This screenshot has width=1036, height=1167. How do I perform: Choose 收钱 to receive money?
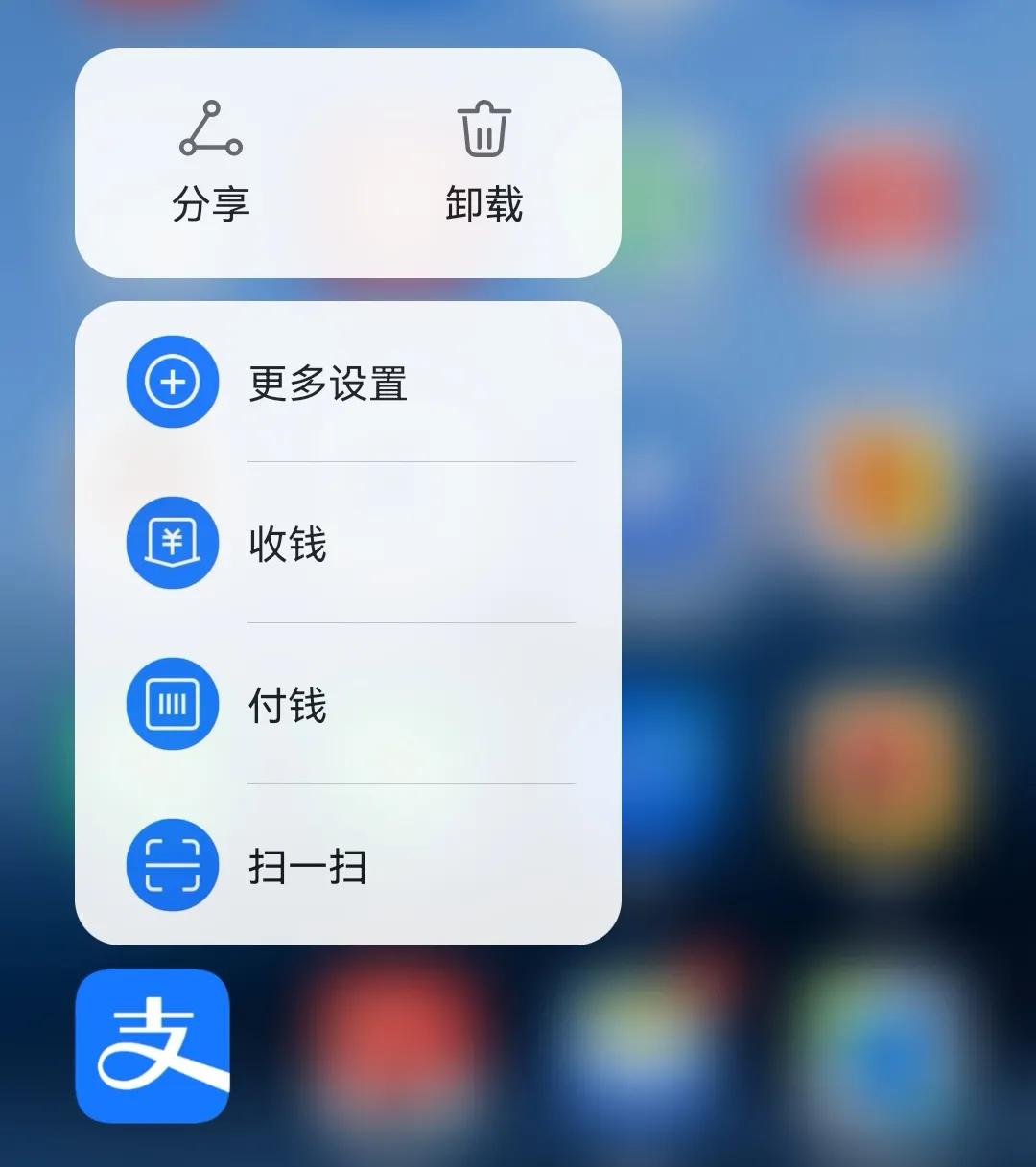288,542
